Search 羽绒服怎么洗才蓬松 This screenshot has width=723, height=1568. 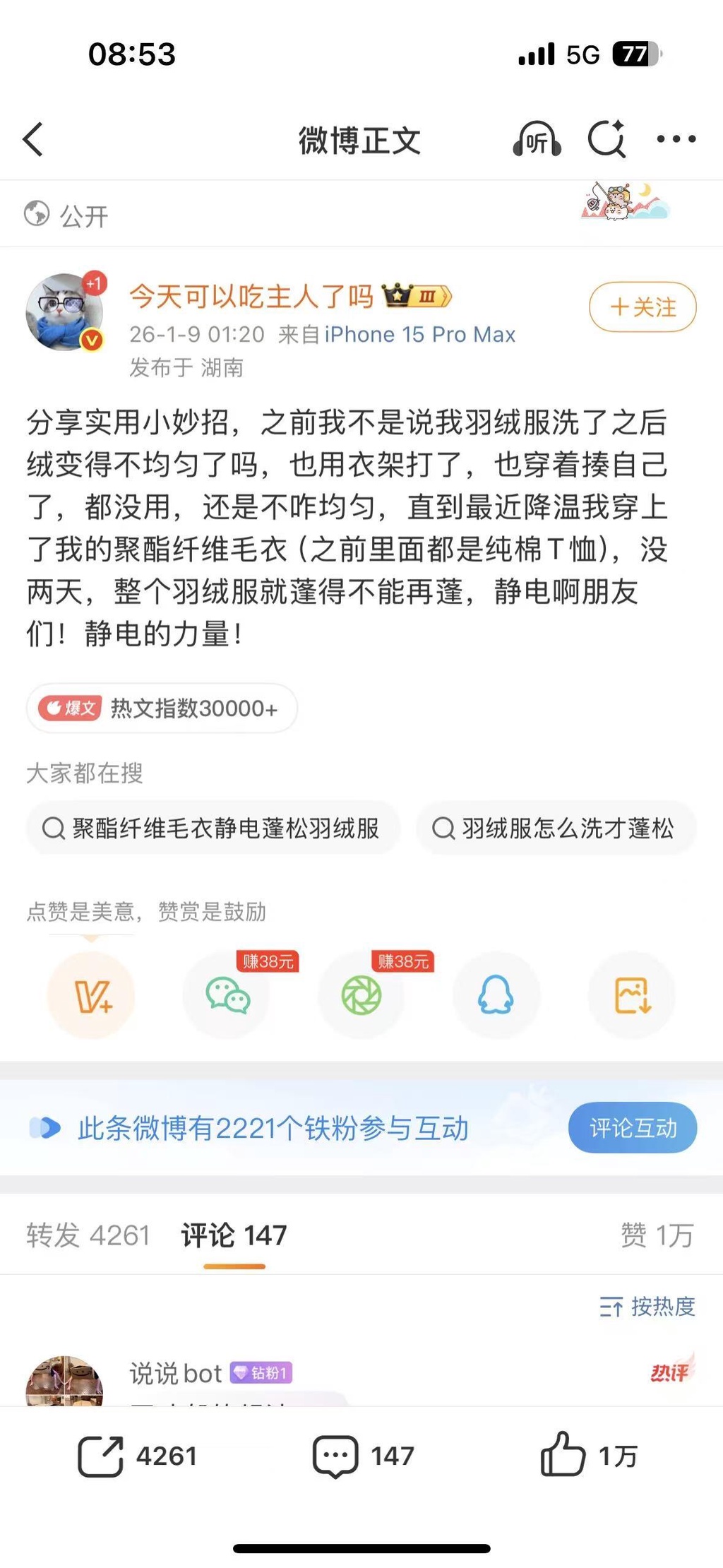point(556,828)
